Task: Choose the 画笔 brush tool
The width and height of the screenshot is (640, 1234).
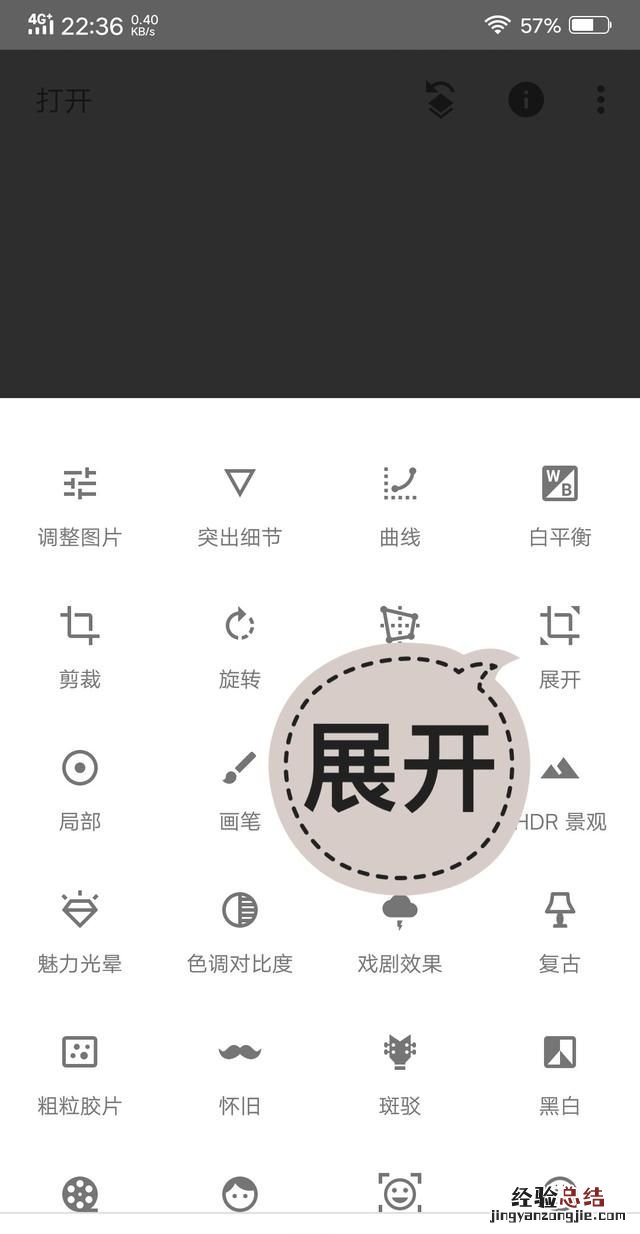Action: [240, 789]
